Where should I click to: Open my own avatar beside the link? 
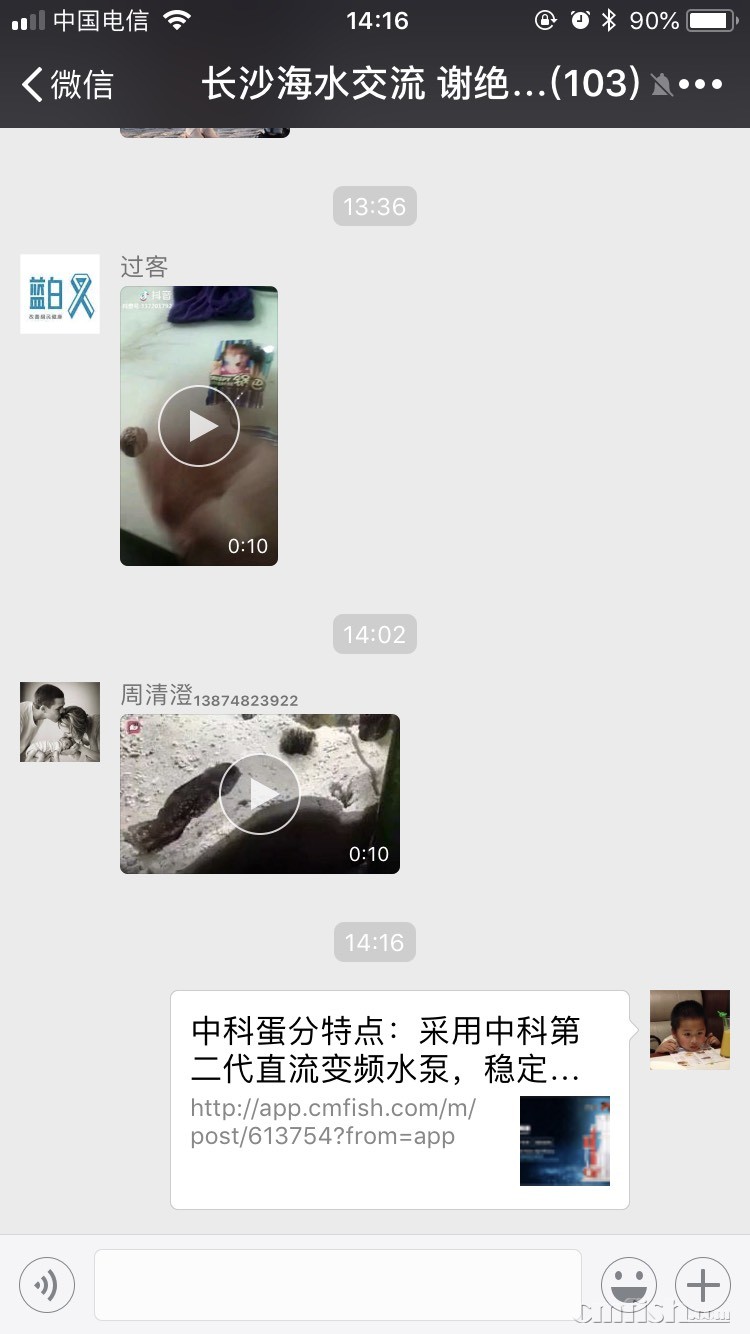pyautogui.click(x=690, y=1030)
